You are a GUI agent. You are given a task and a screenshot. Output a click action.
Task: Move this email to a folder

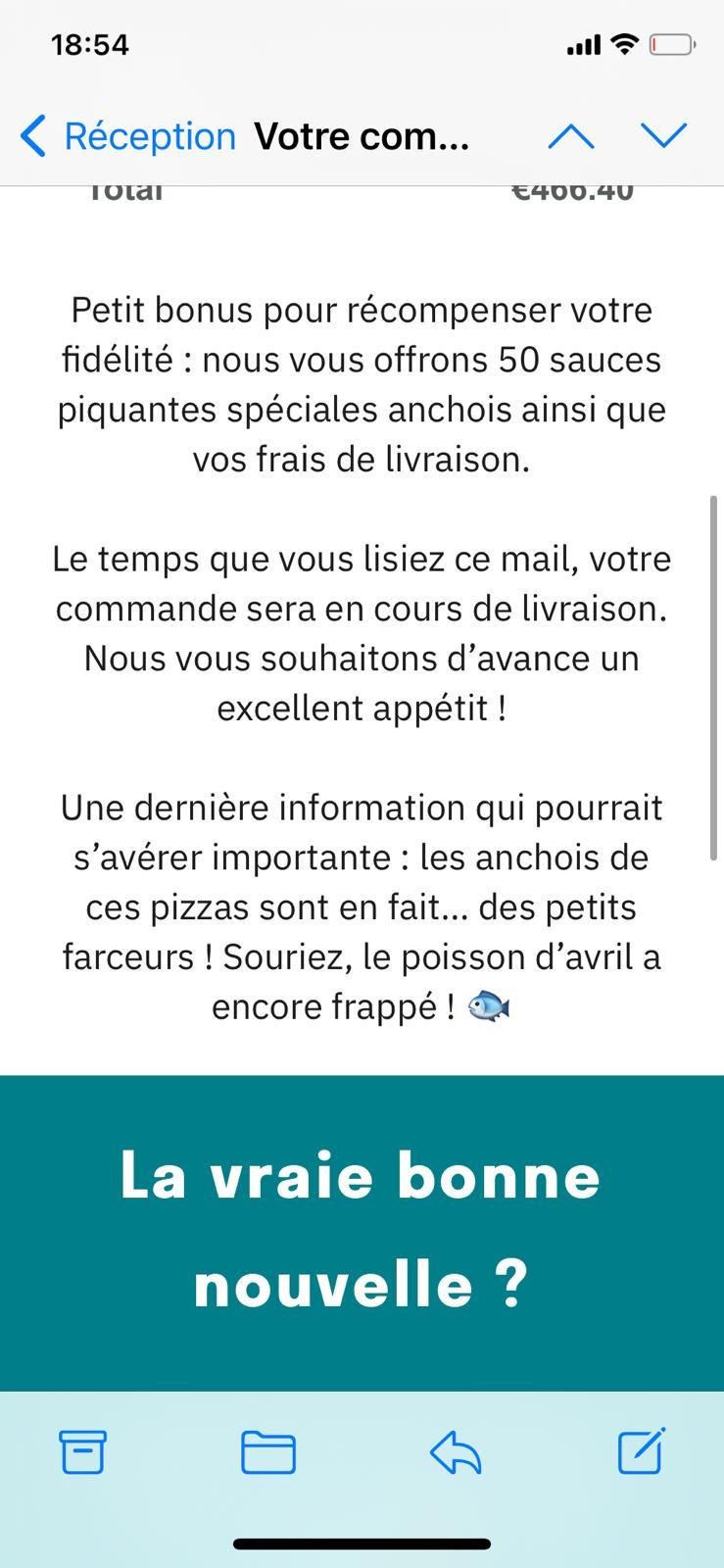click(x=268, y=1451)
